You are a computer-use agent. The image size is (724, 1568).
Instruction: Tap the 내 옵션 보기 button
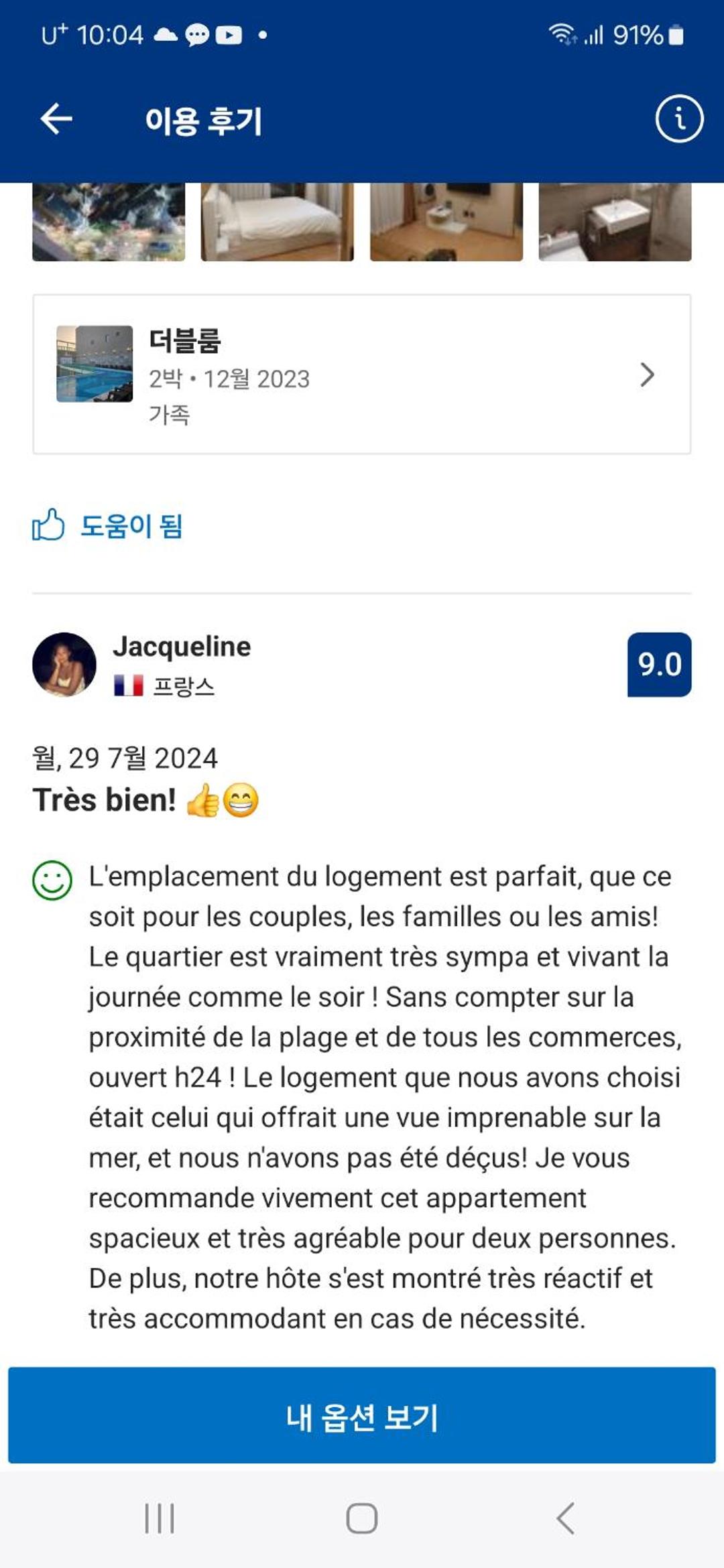(362, 1415)
